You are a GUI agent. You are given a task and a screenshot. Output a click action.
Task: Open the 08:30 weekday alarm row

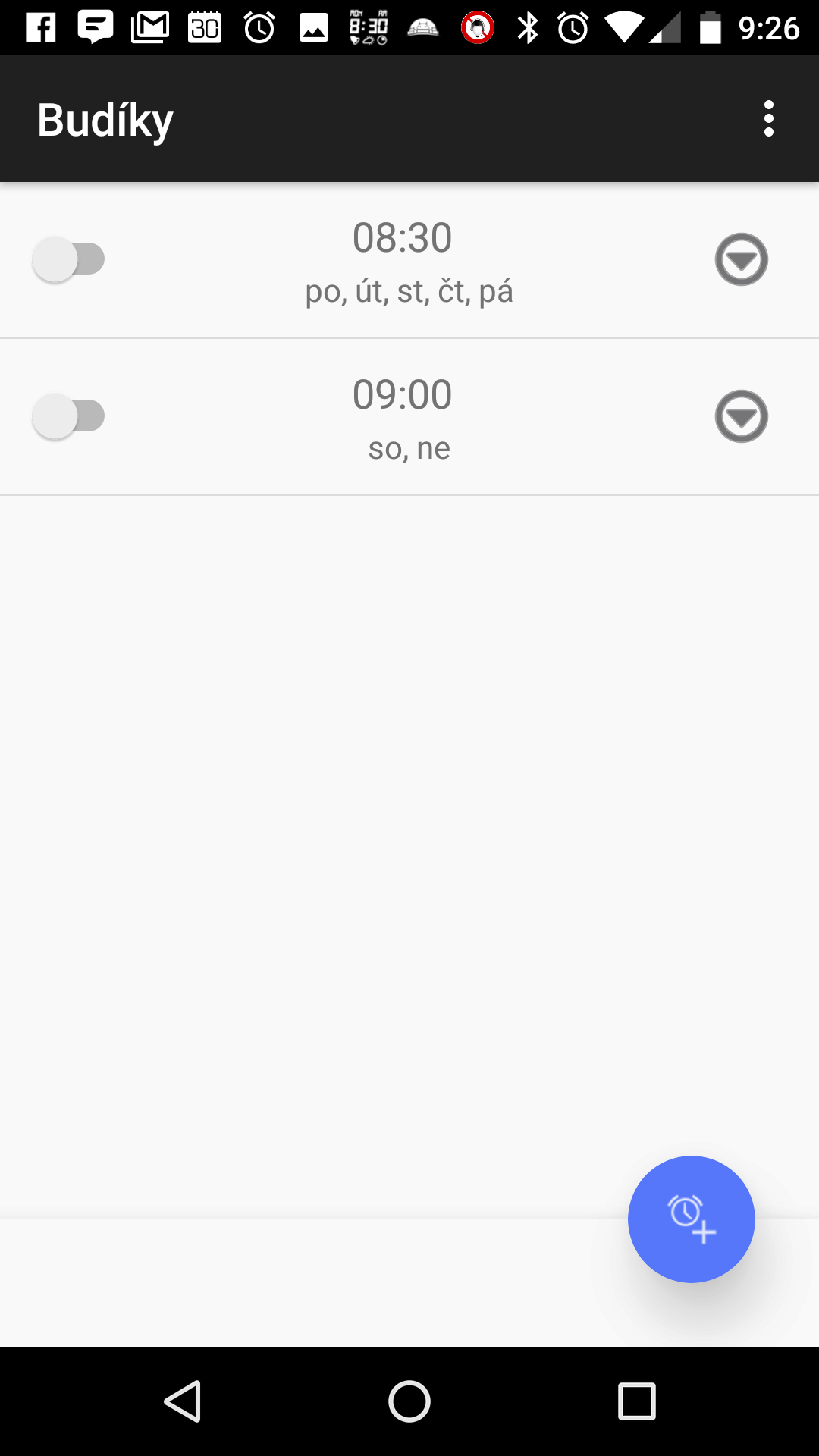(x=409, y=260)
